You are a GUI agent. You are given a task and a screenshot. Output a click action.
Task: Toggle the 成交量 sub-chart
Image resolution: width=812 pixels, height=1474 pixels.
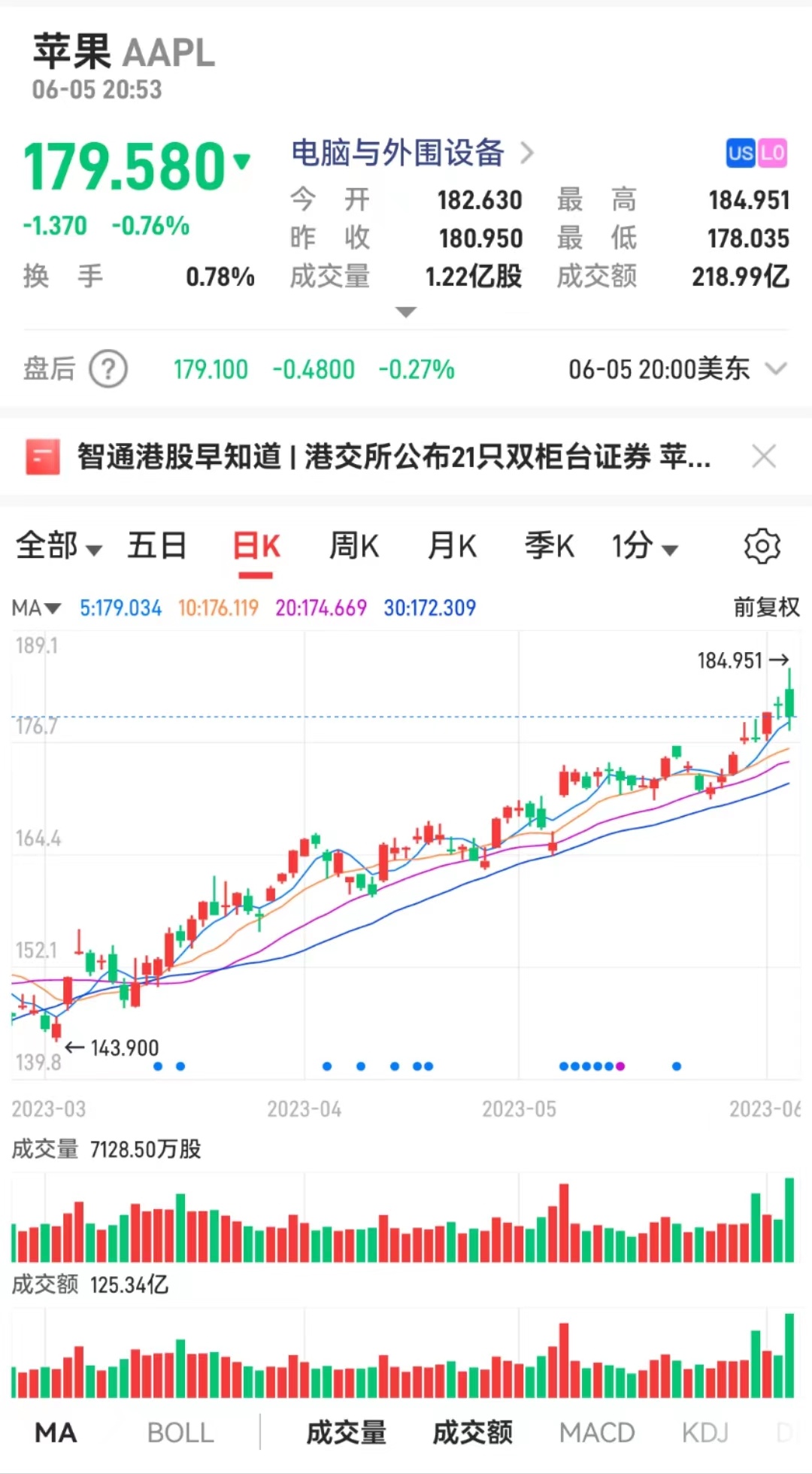346,1433
